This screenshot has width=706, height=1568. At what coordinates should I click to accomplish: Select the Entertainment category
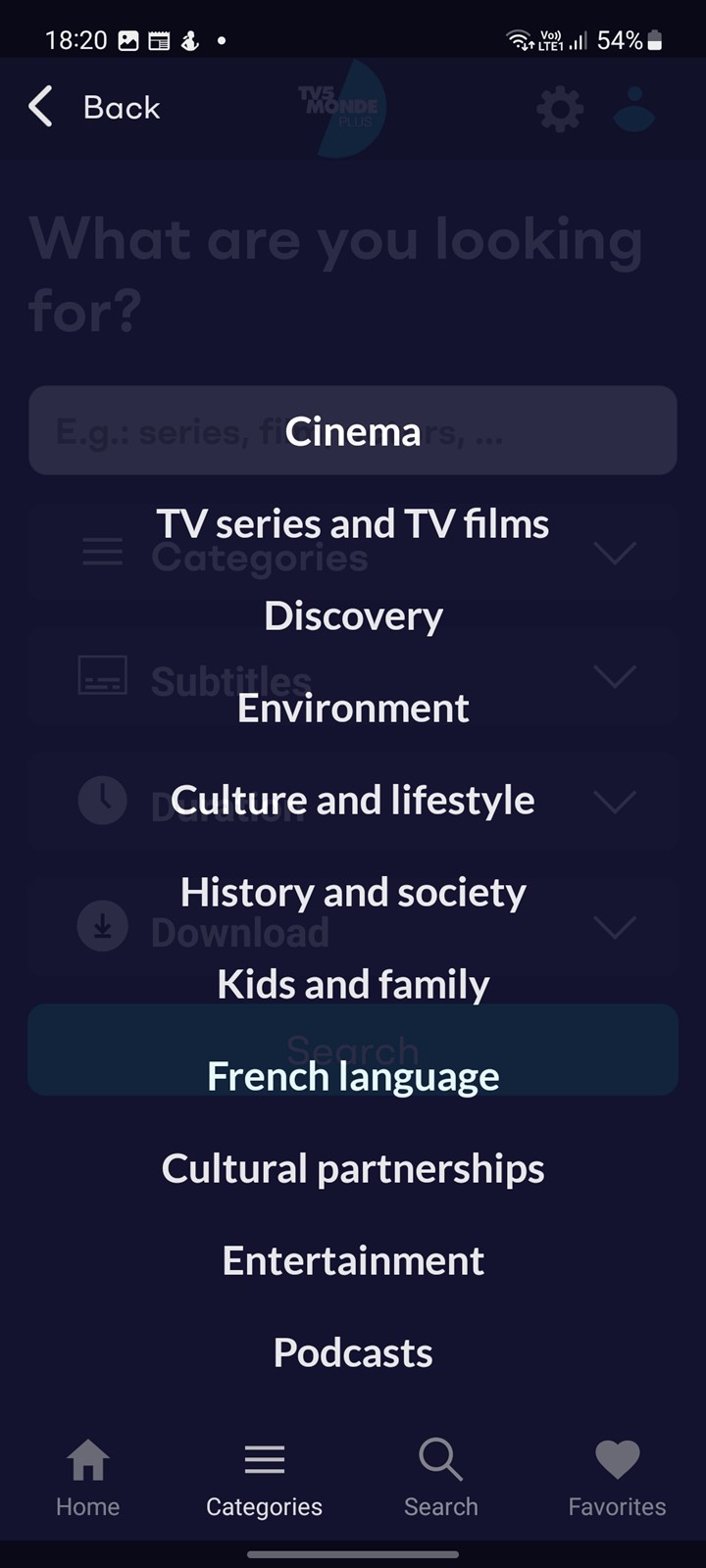pos(353,1260)
